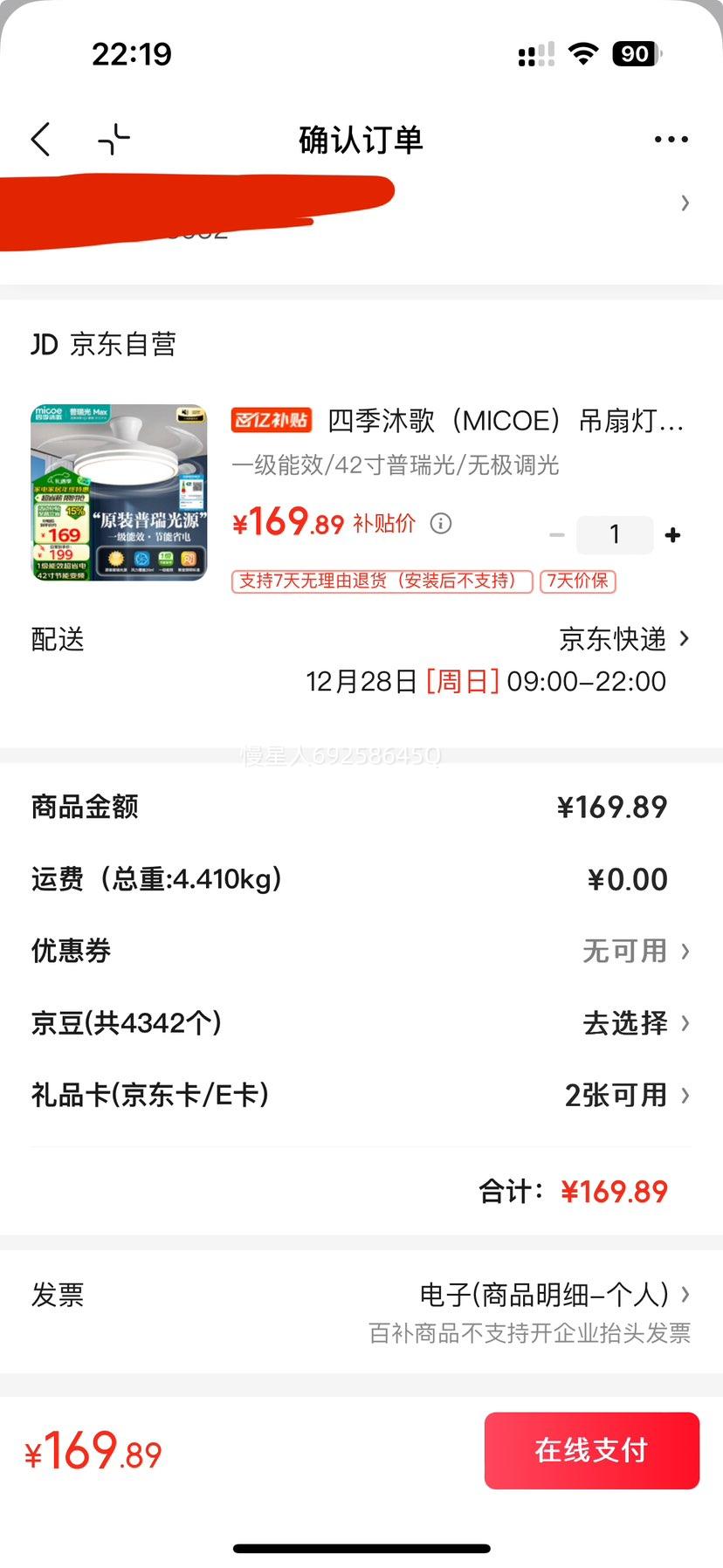Open the more options ellipsis menu
723x1568 pixels.
click(x=670, y=138)
